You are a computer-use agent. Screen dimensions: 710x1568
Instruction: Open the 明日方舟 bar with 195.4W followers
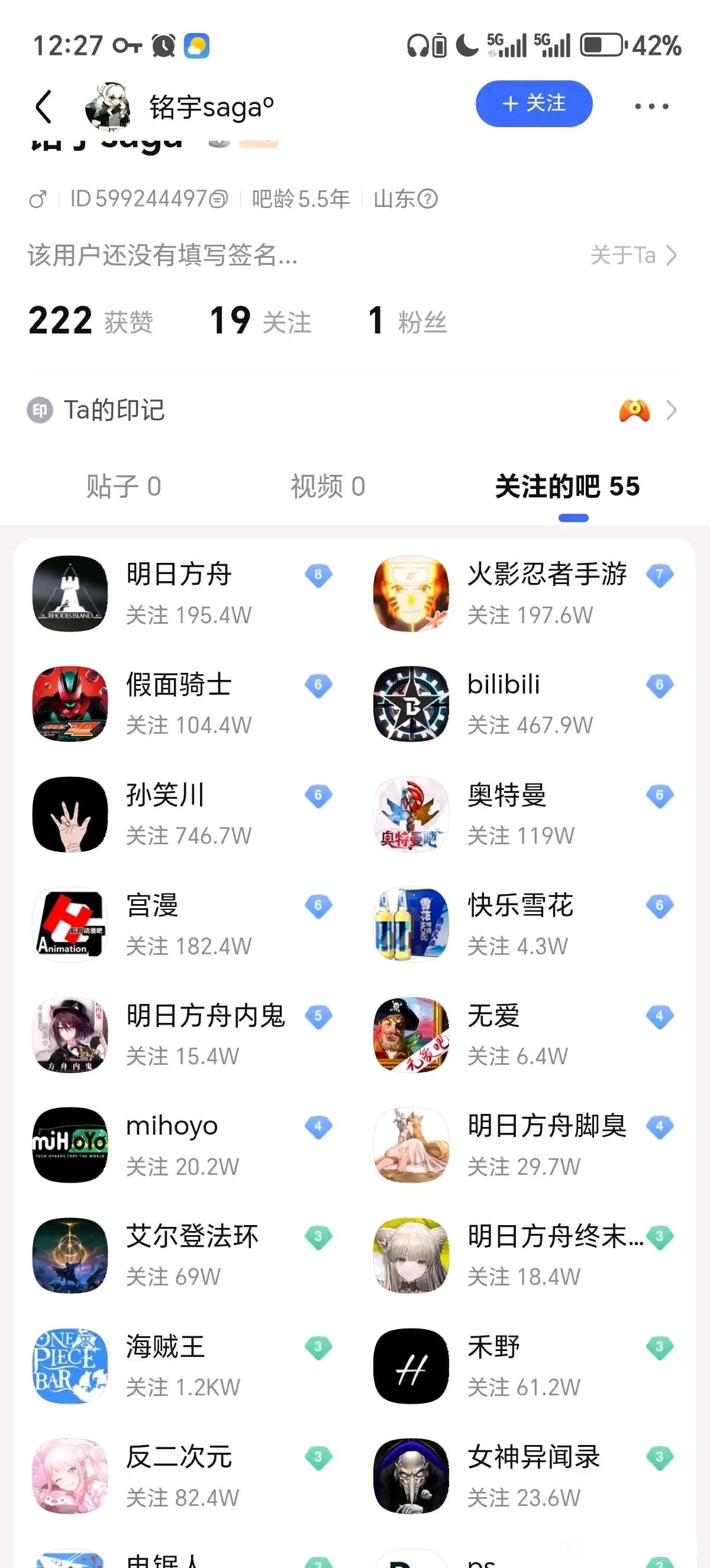pos(179,593)
